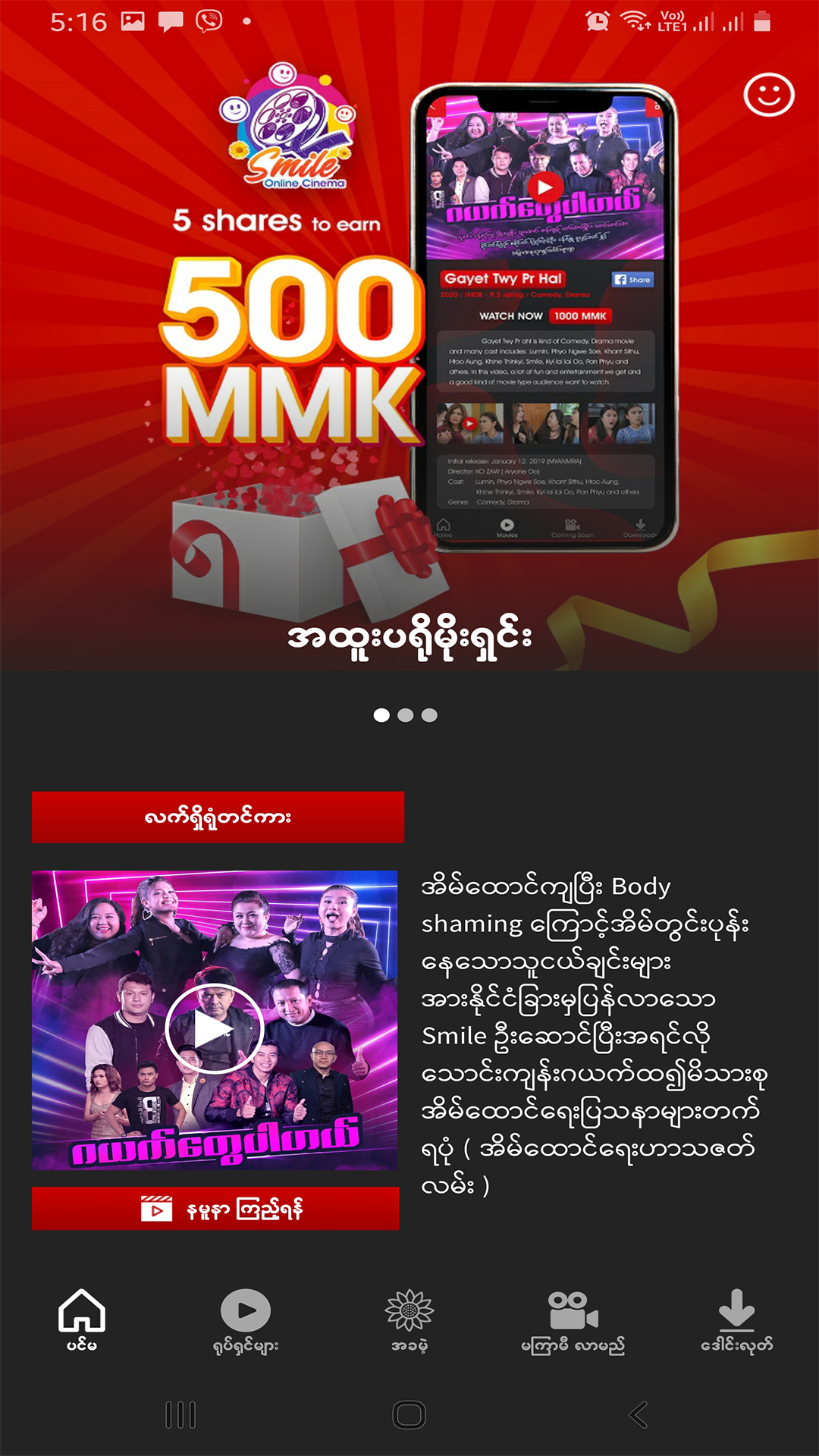The image size is (819, 1456).
Task: Play the featured movie poster video
Action: (215, 1028)
